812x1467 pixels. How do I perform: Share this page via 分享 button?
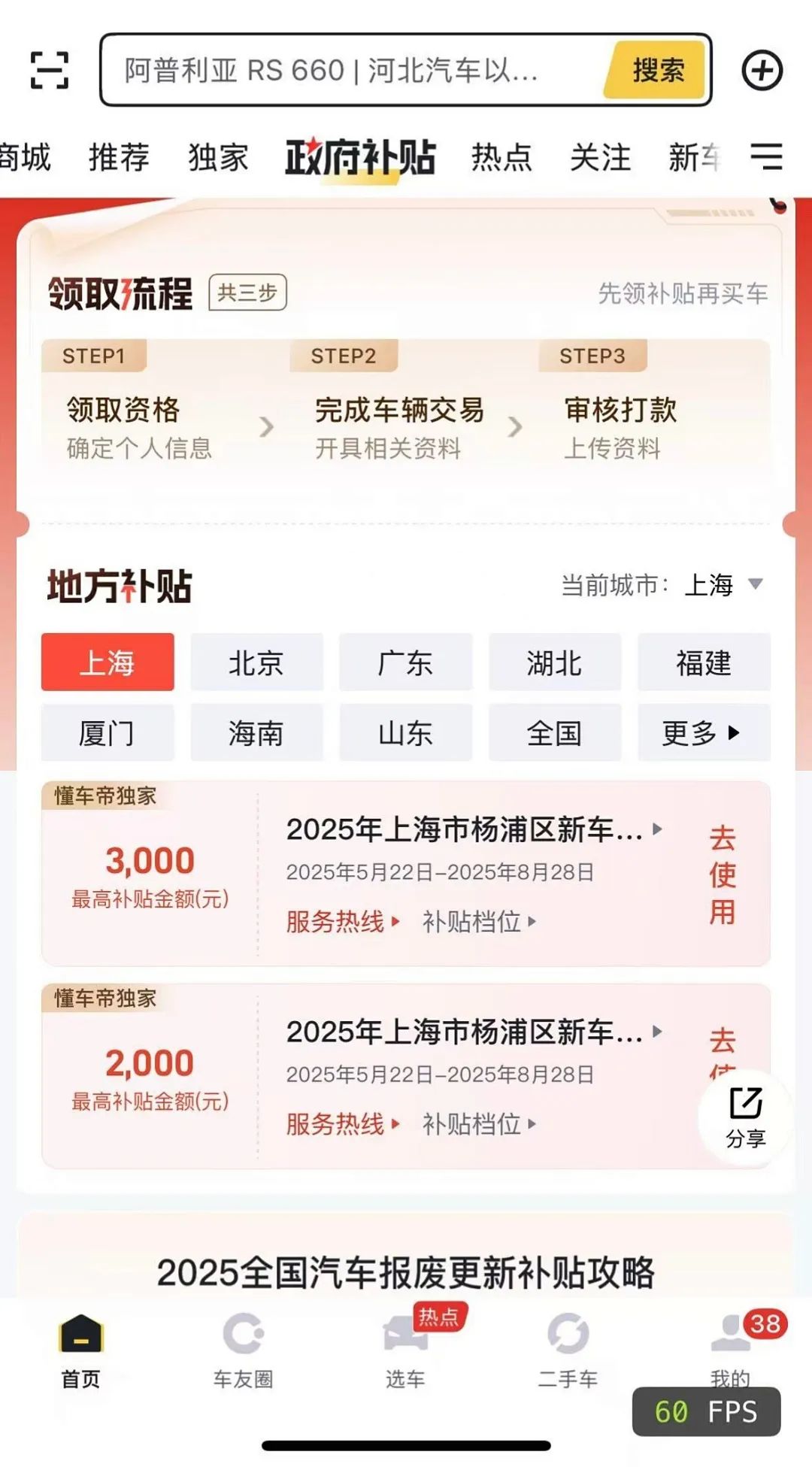coord(745,1117)
